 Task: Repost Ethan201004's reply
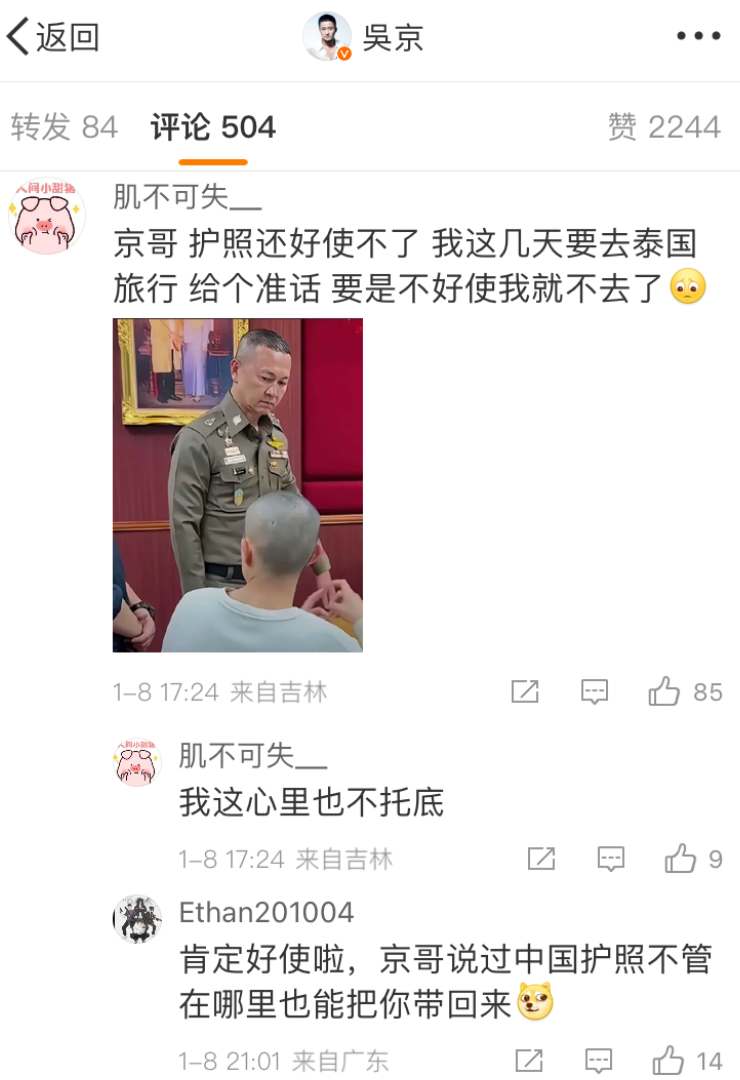(527, 1060)
